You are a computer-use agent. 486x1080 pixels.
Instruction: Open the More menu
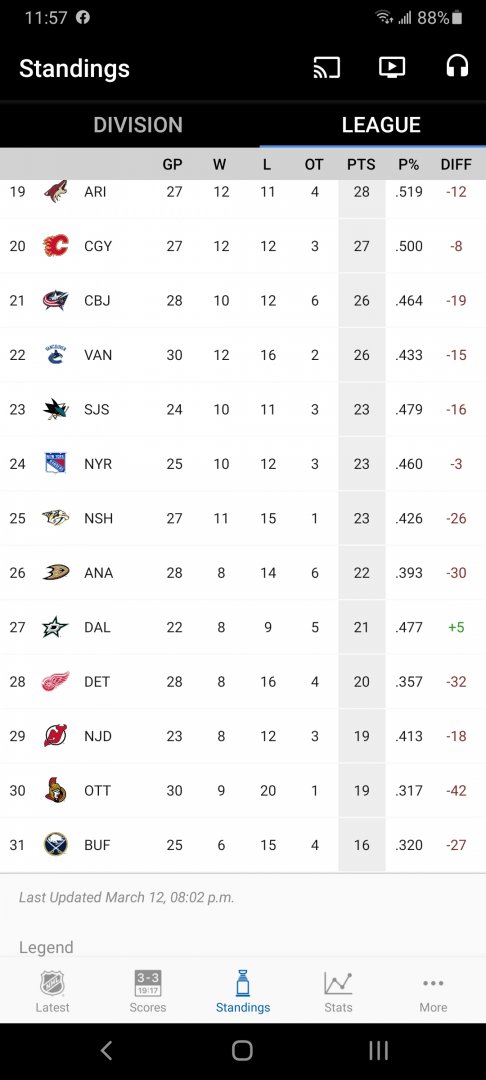pos(433,992)
